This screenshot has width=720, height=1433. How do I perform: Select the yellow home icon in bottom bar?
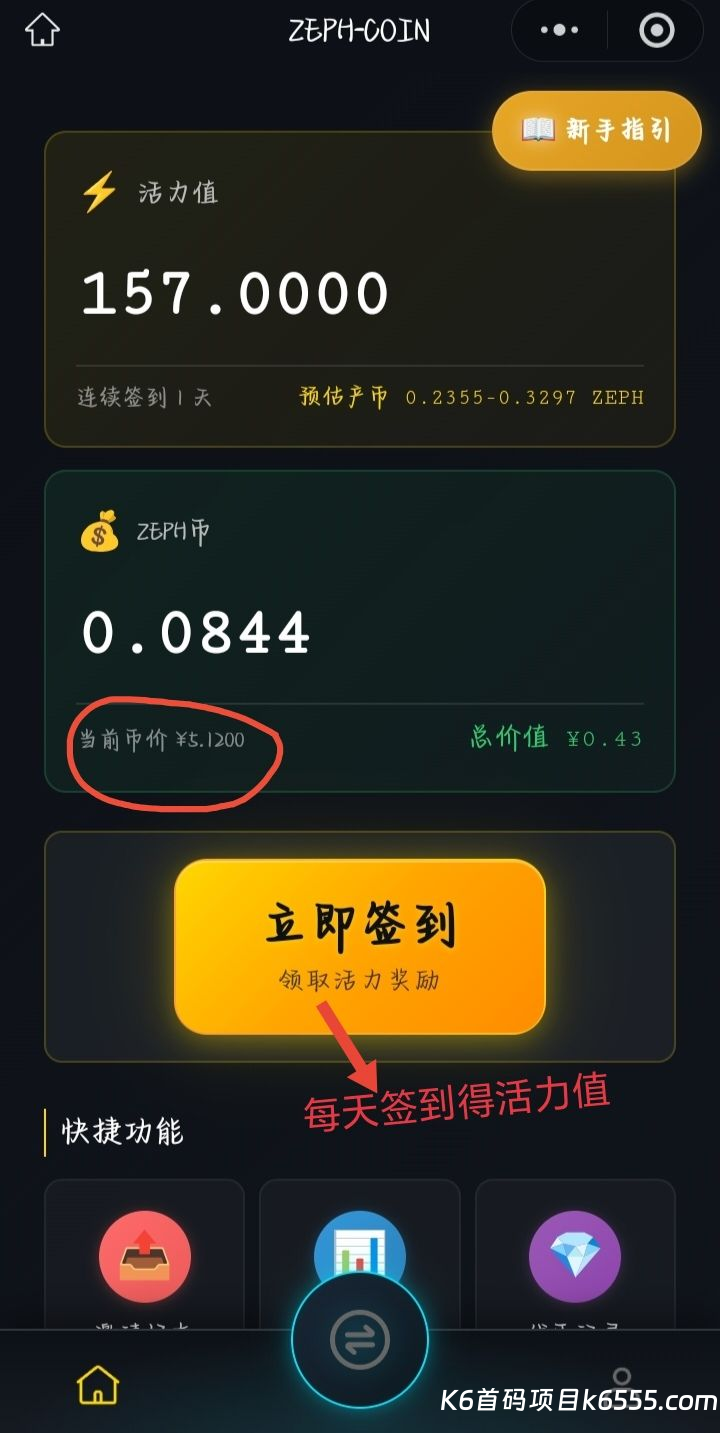pyautogui.click(x=97, y=1385)
